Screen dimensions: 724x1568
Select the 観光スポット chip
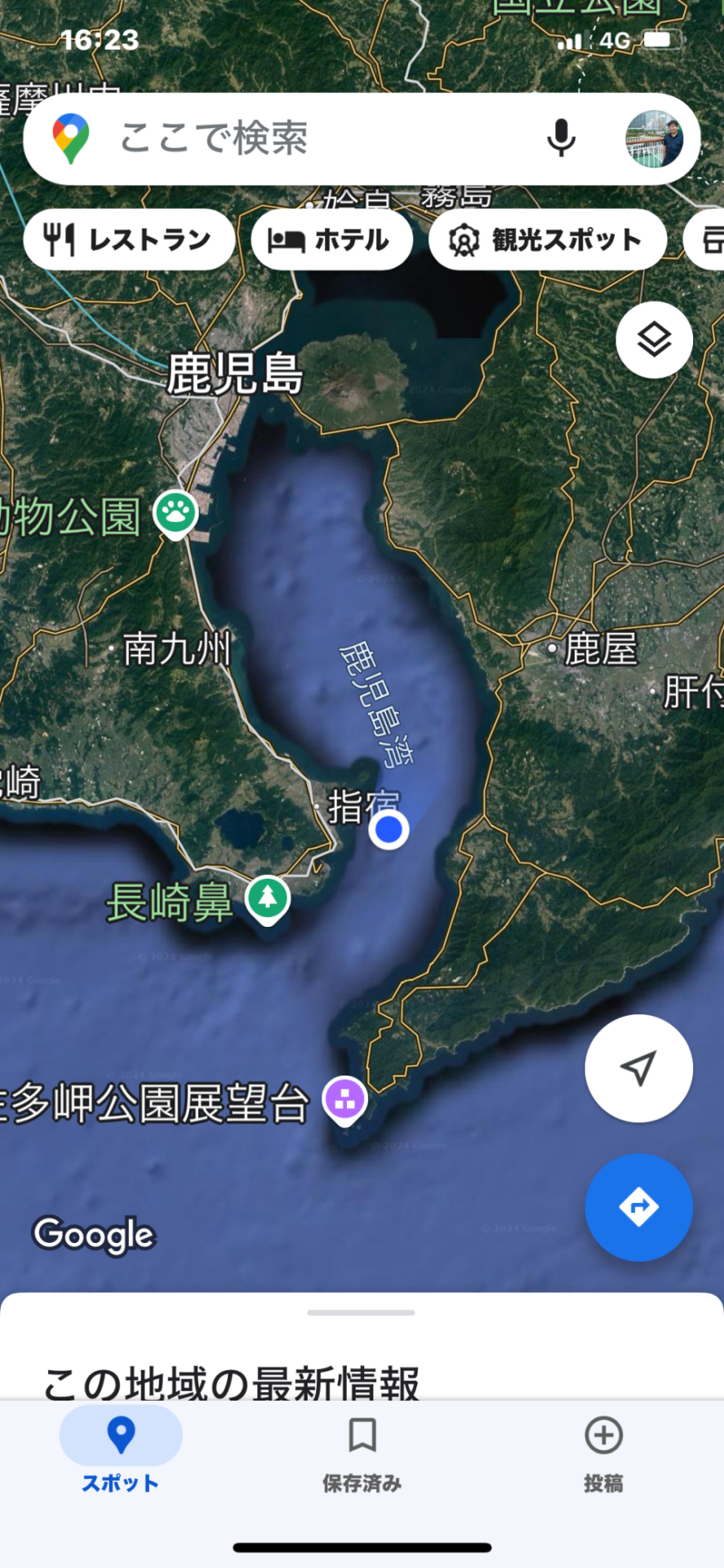547,240
